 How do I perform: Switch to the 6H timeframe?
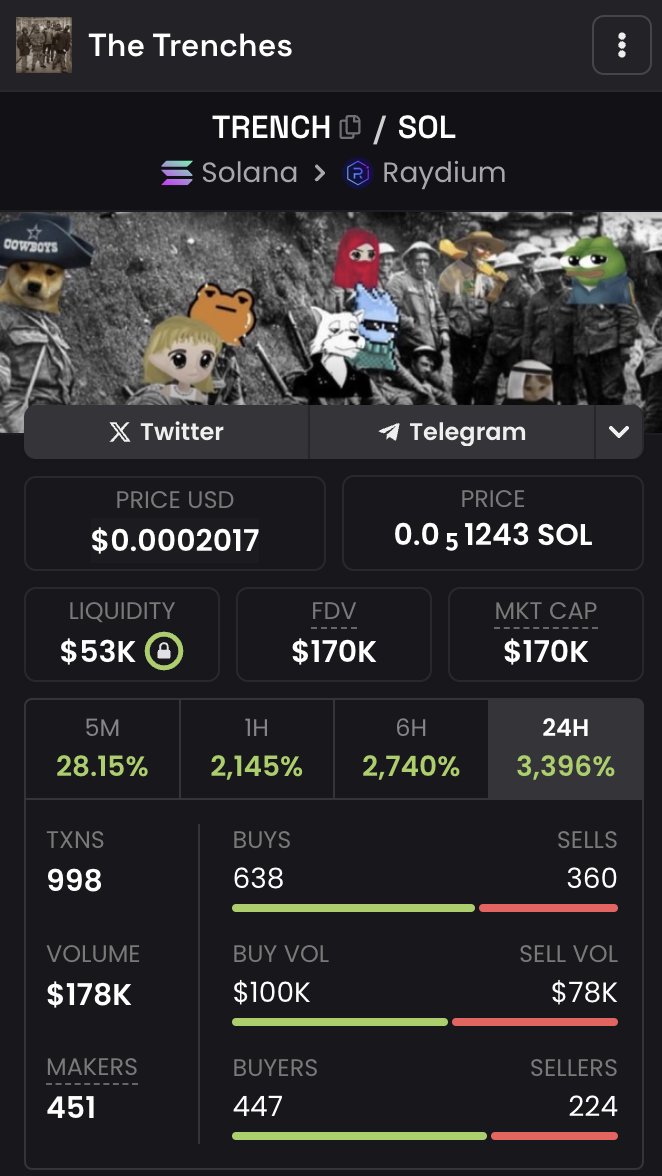pos(411,748)
